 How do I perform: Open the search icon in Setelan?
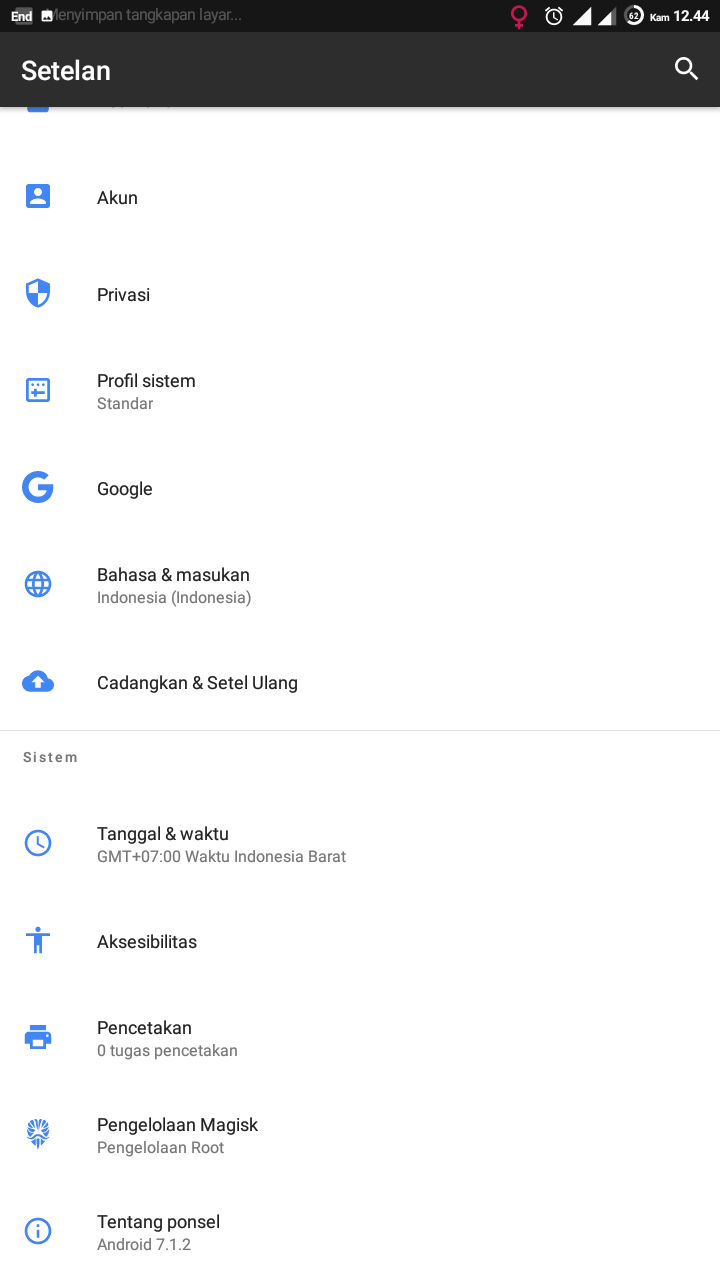point(686,69)
